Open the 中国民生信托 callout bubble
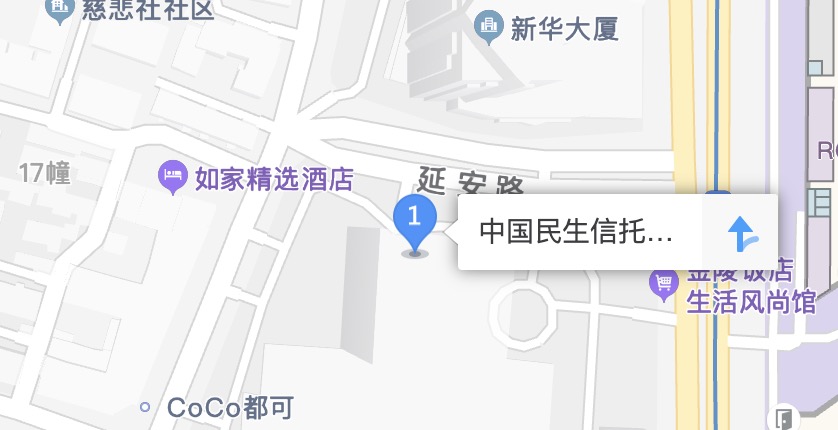Viewport: 838px width, 430px height. tap(576, 233)
